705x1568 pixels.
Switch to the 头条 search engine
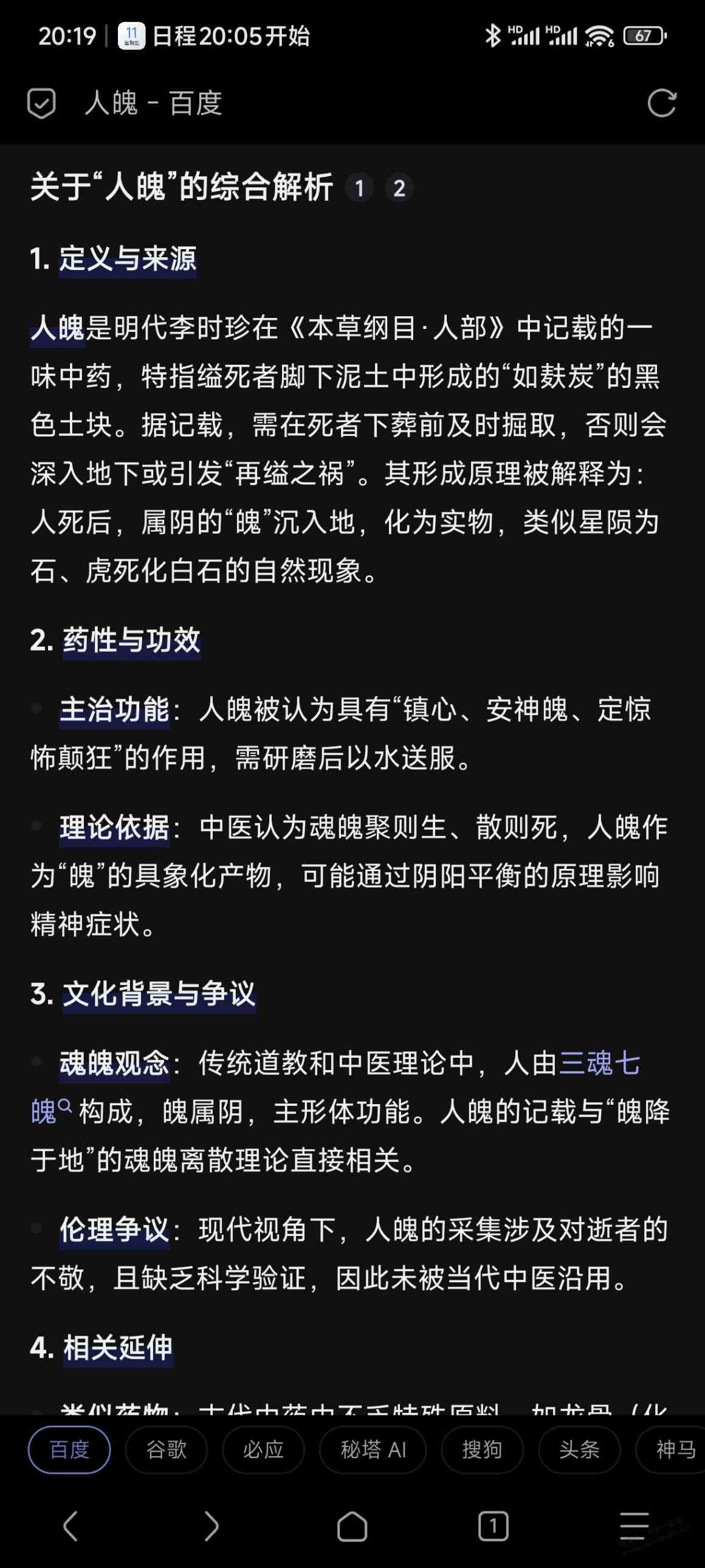pos(579,1450)
